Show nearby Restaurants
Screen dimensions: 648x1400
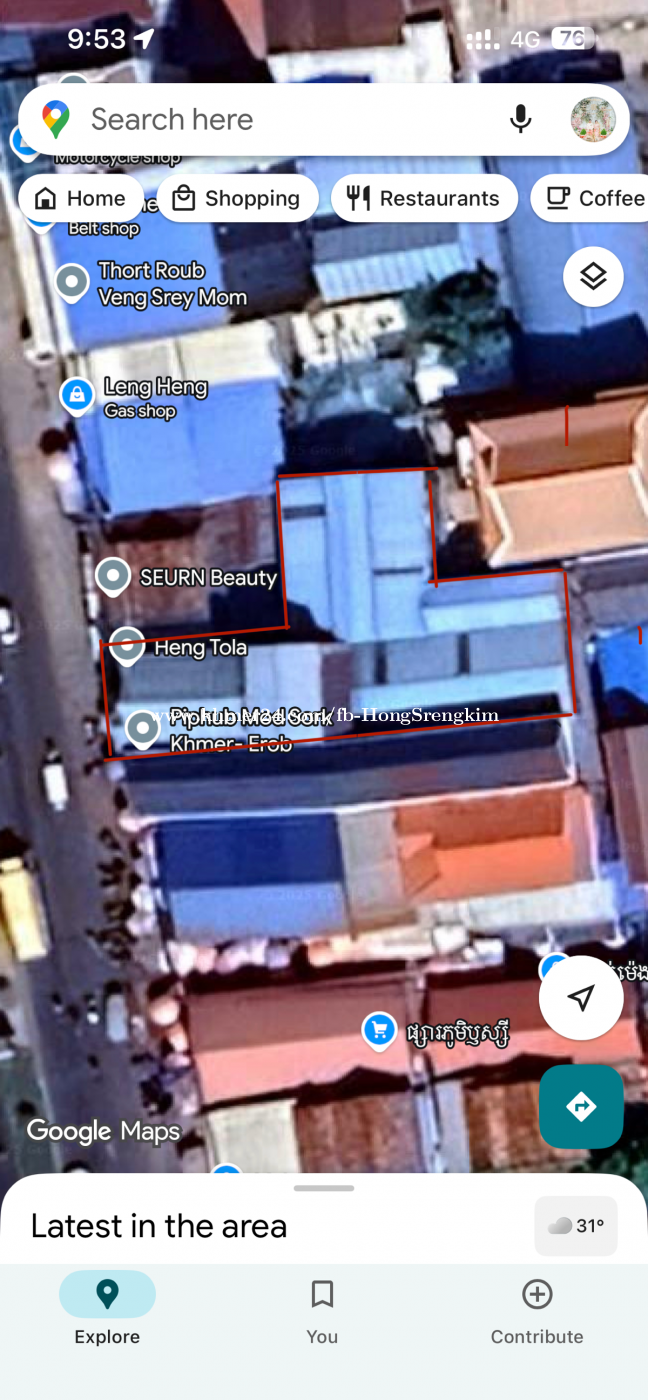[x=424, y=198]
